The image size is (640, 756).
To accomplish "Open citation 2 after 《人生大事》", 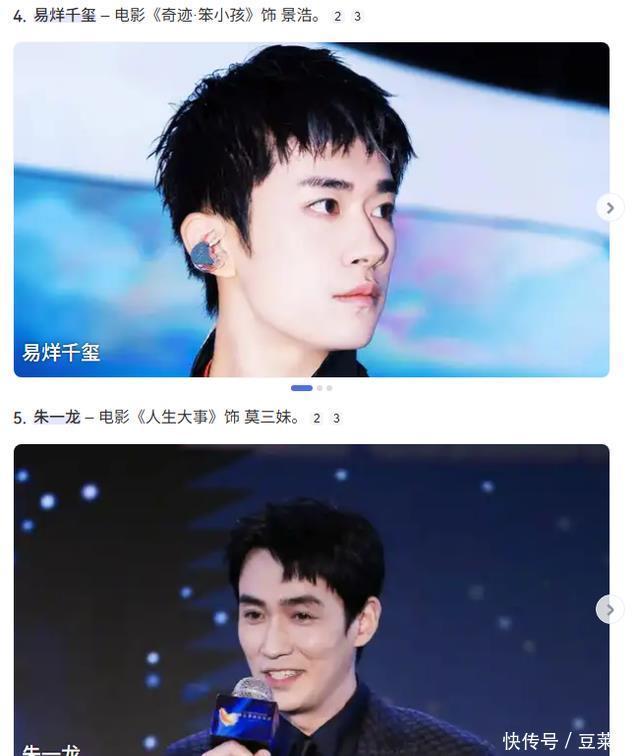I will [316, 418].
